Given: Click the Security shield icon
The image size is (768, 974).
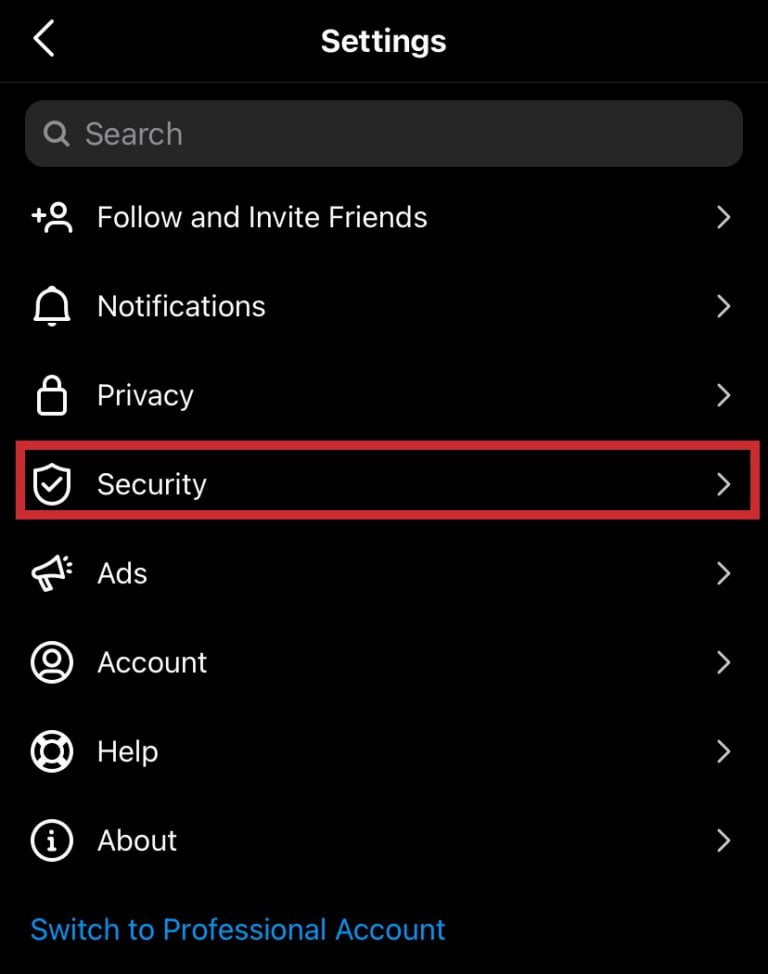Looking at the screenshot, I should coord(51,484).
